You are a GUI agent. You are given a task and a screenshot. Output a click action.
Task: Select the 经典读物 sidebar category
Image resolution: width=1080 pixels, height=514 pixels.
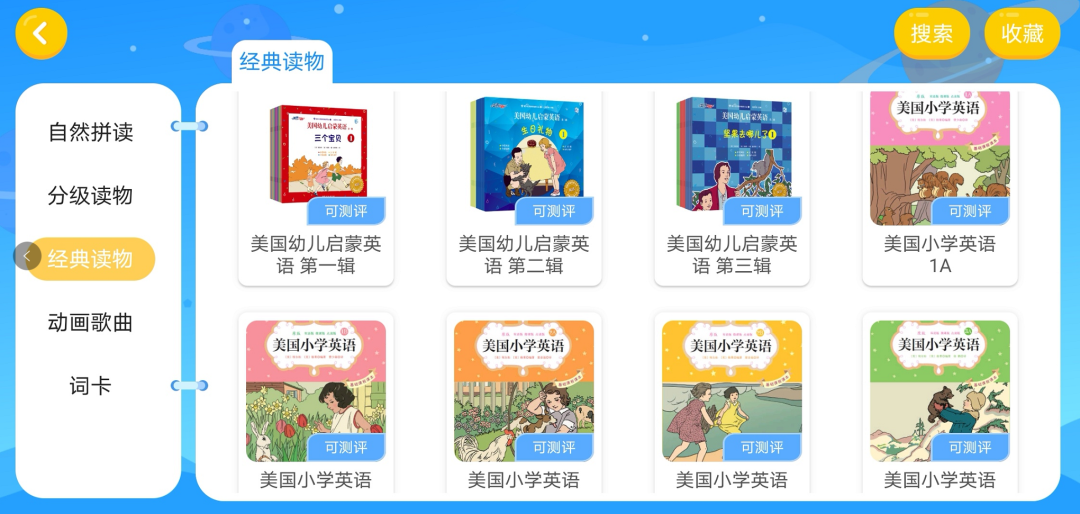point(91,259)
